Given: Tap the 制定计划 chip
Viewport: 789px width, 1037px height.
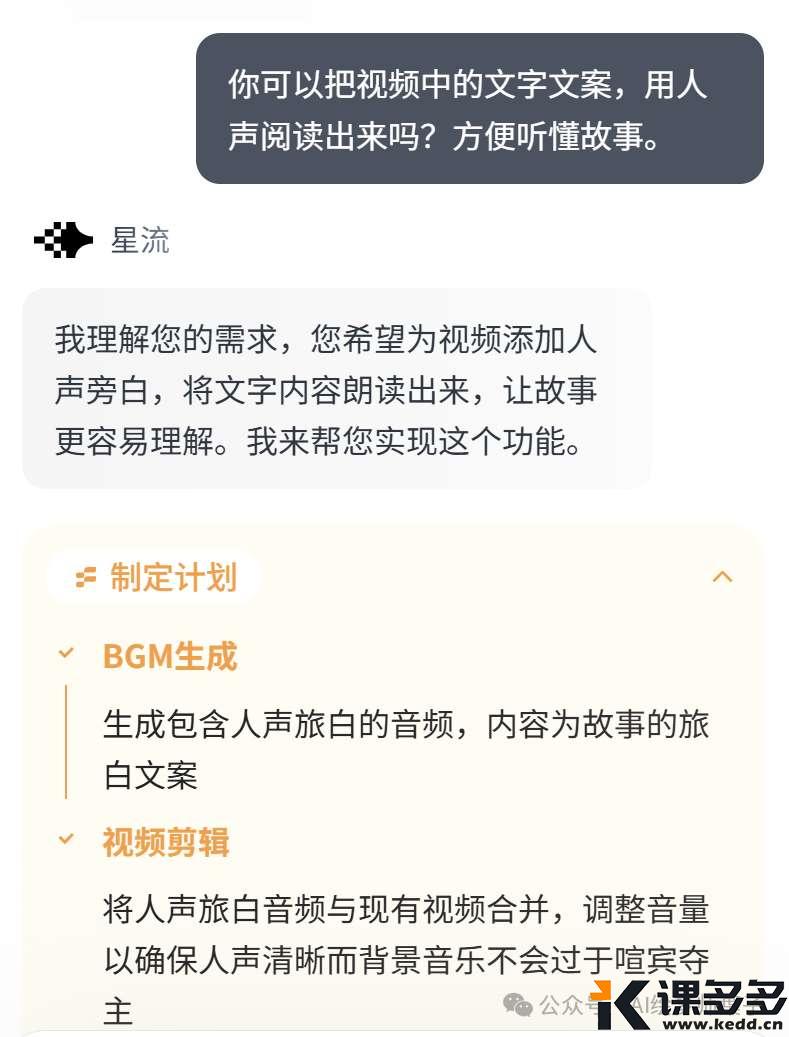Looking at the screenshot, I should [x=155, y=577].
